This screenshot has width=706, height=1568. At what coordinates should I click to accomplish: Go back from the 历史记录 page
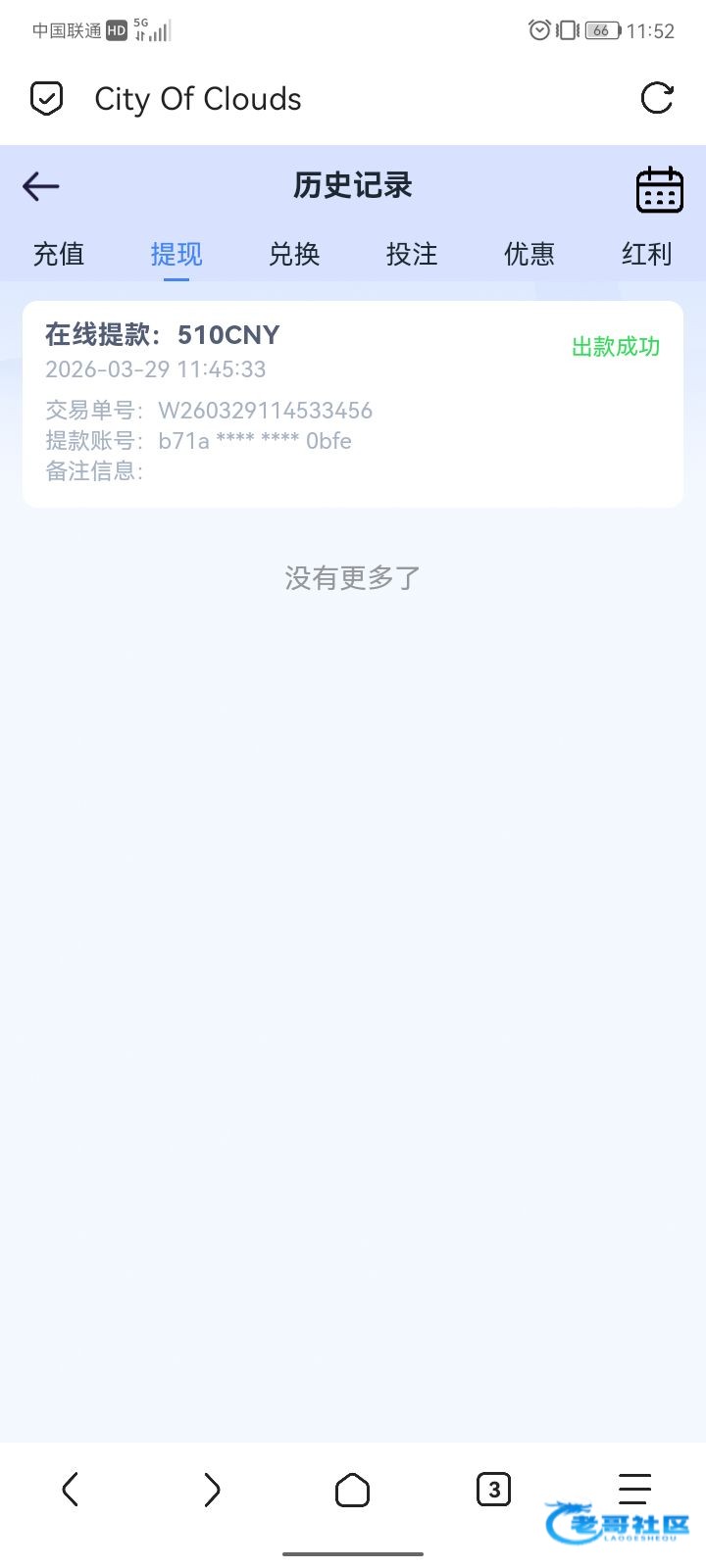41,186
